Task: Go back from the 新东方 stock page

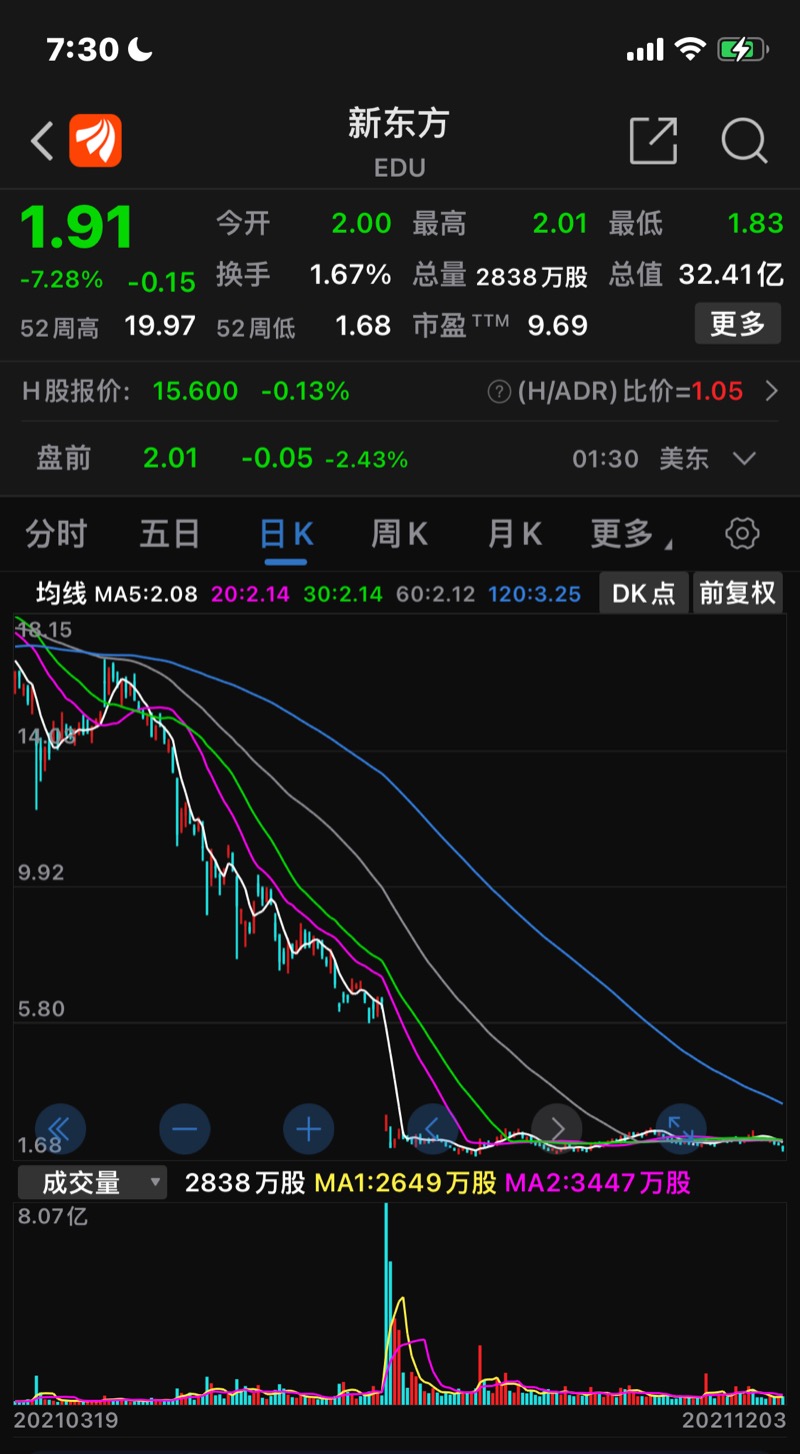Action: (42, 141)
